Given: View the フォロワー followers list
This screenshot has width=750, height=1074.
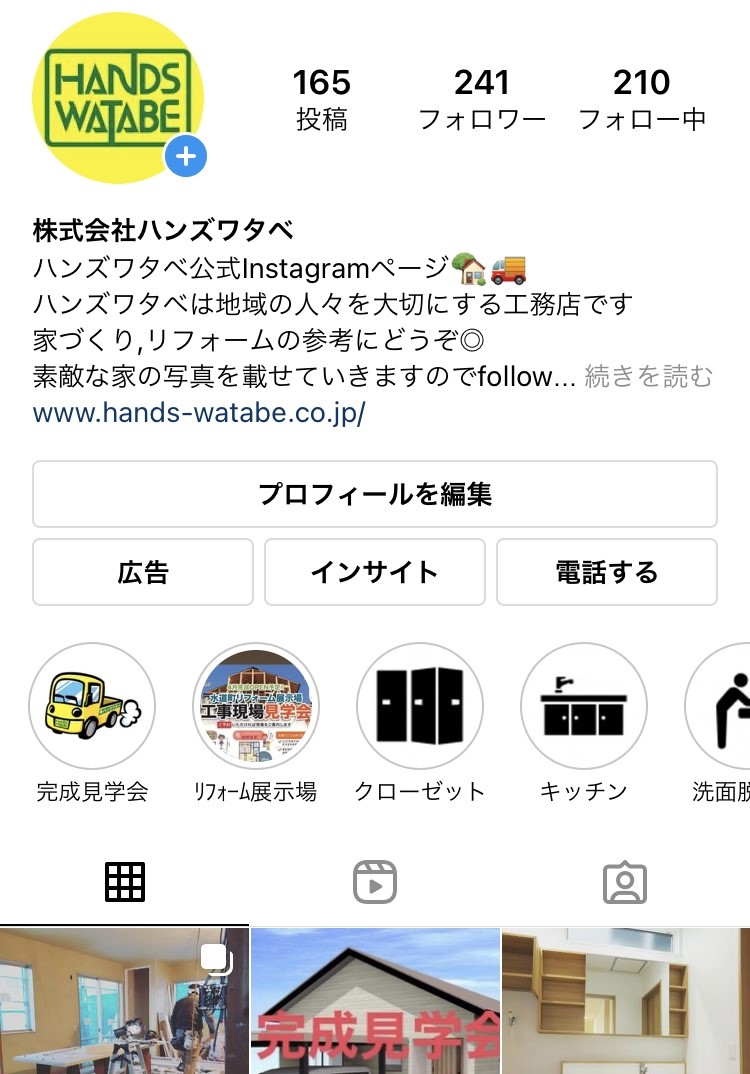Looking at the screenshot, I should (482, 99).
